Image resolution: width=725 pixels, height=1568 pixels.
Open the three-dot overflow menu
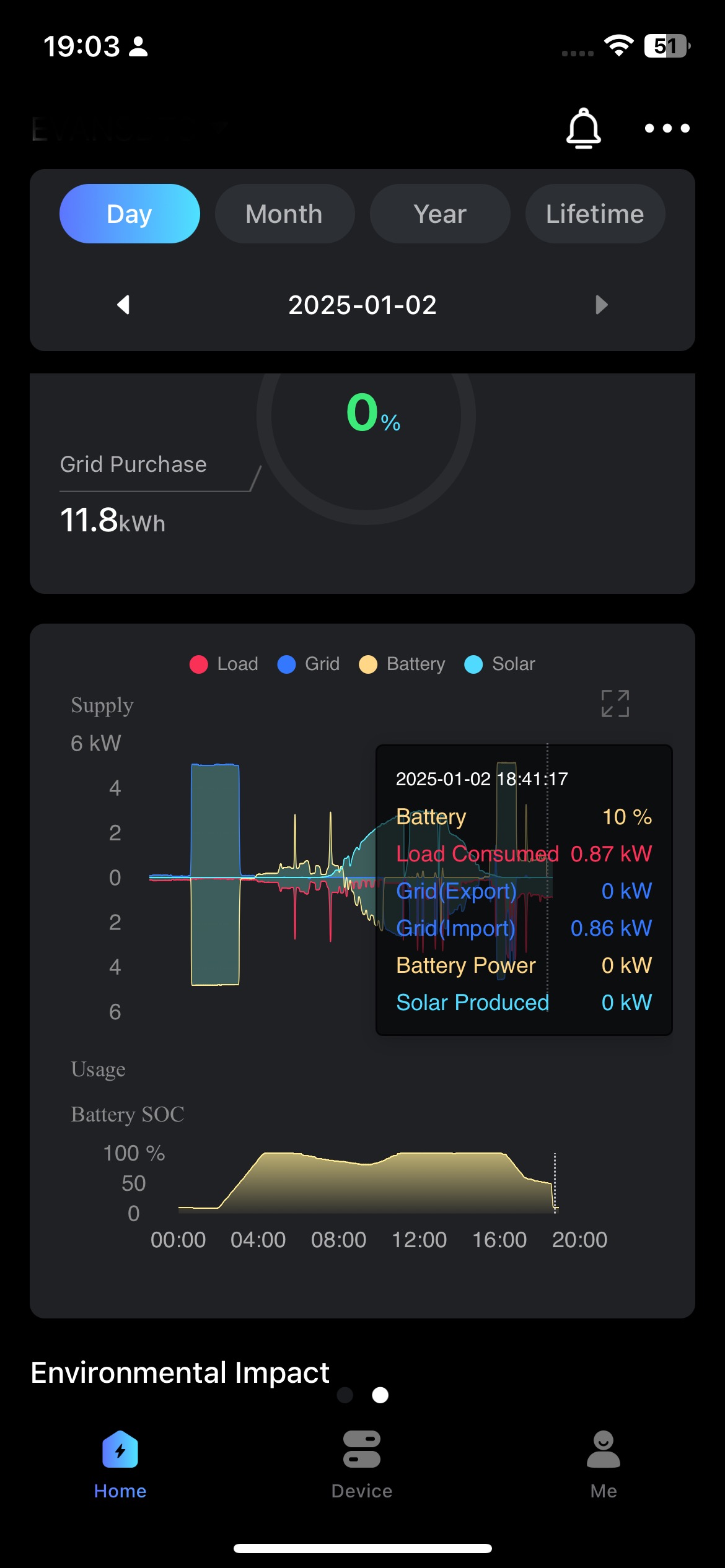click(x=667, y=128)
